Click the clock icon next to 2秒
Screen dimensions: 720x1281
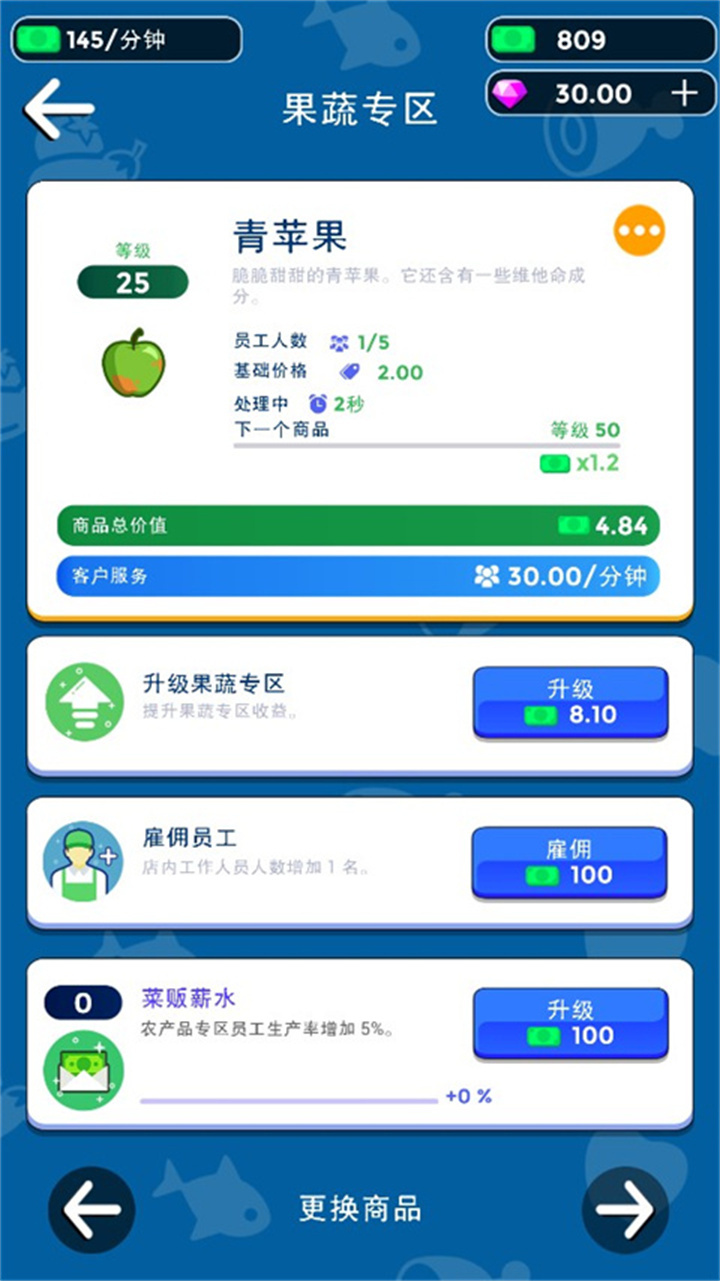pos(316,404)
